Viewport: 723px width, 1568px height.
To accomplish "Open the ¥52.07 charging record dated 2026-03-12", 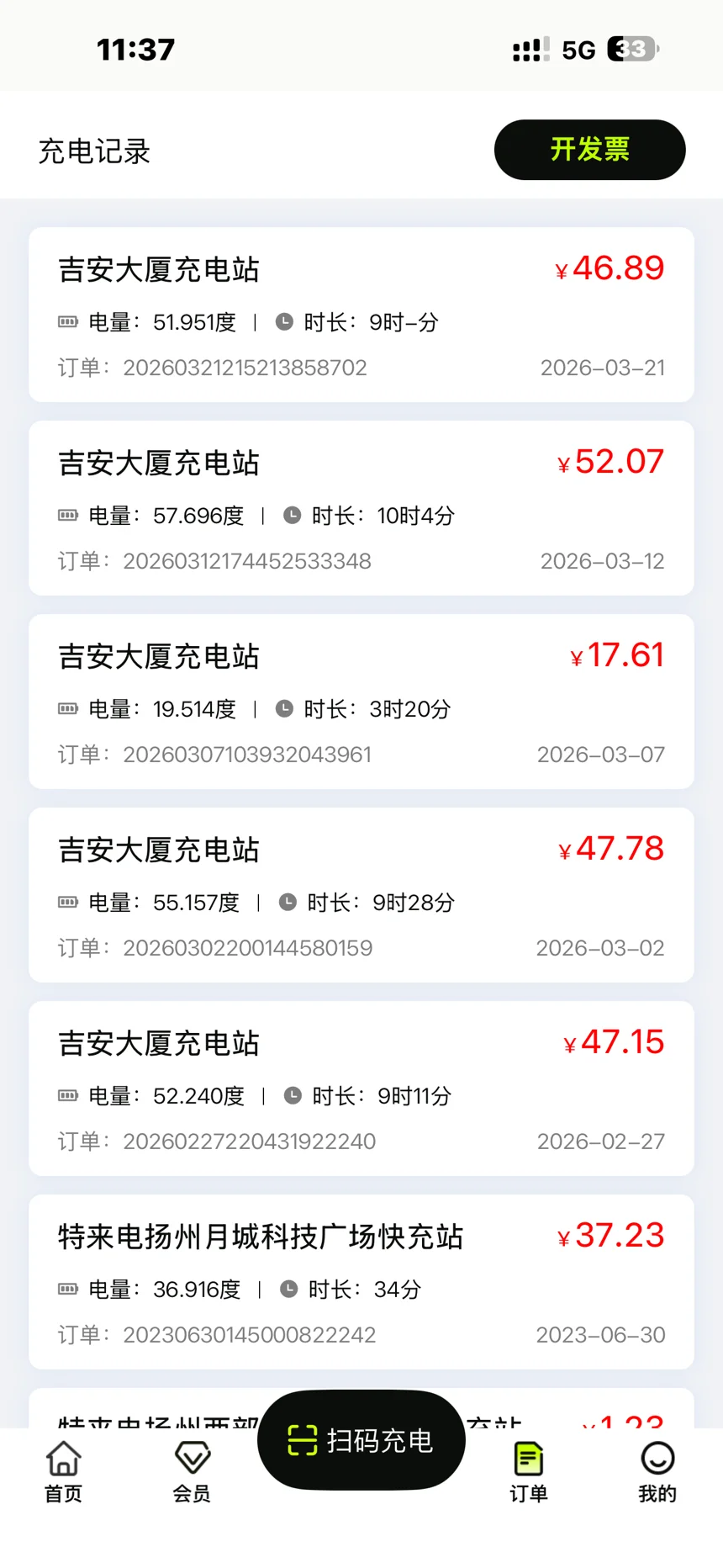I will coord(361,508).
